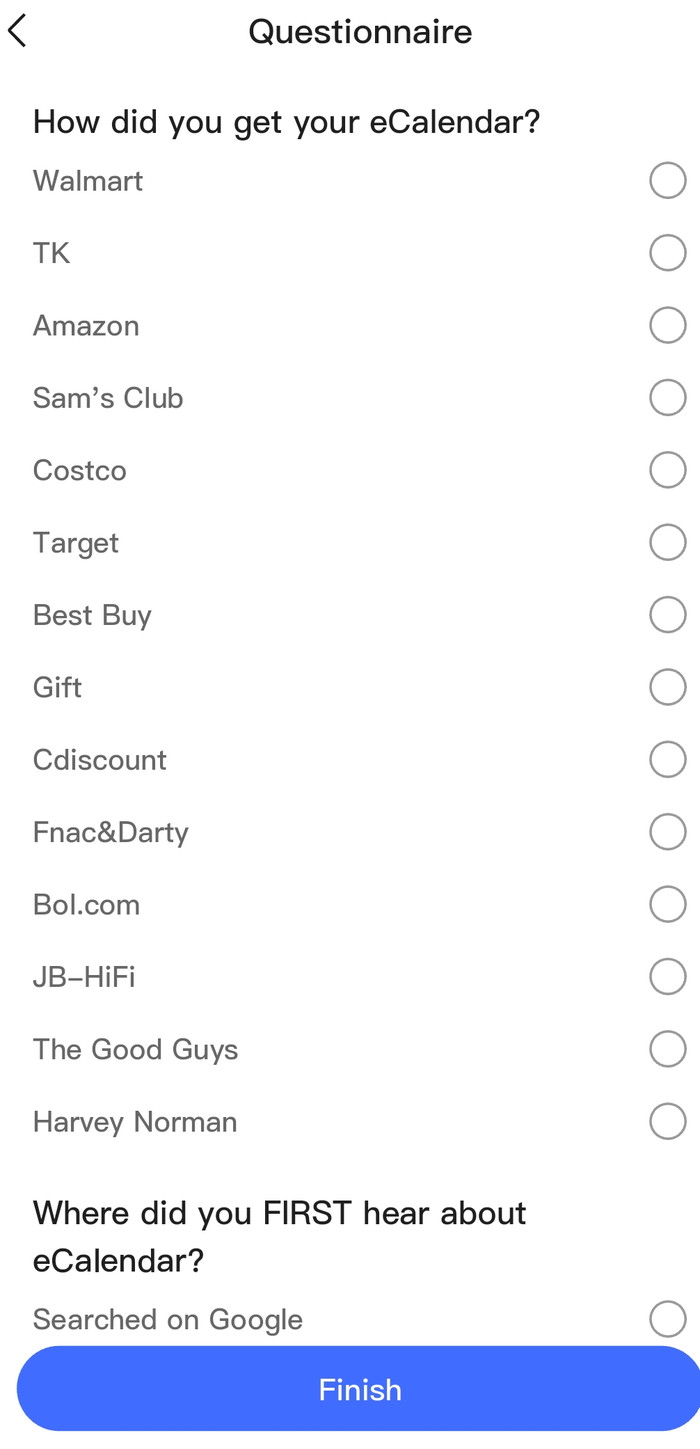
Task: Choose Harvey Norman radio button
Action: coord(667,1122)
